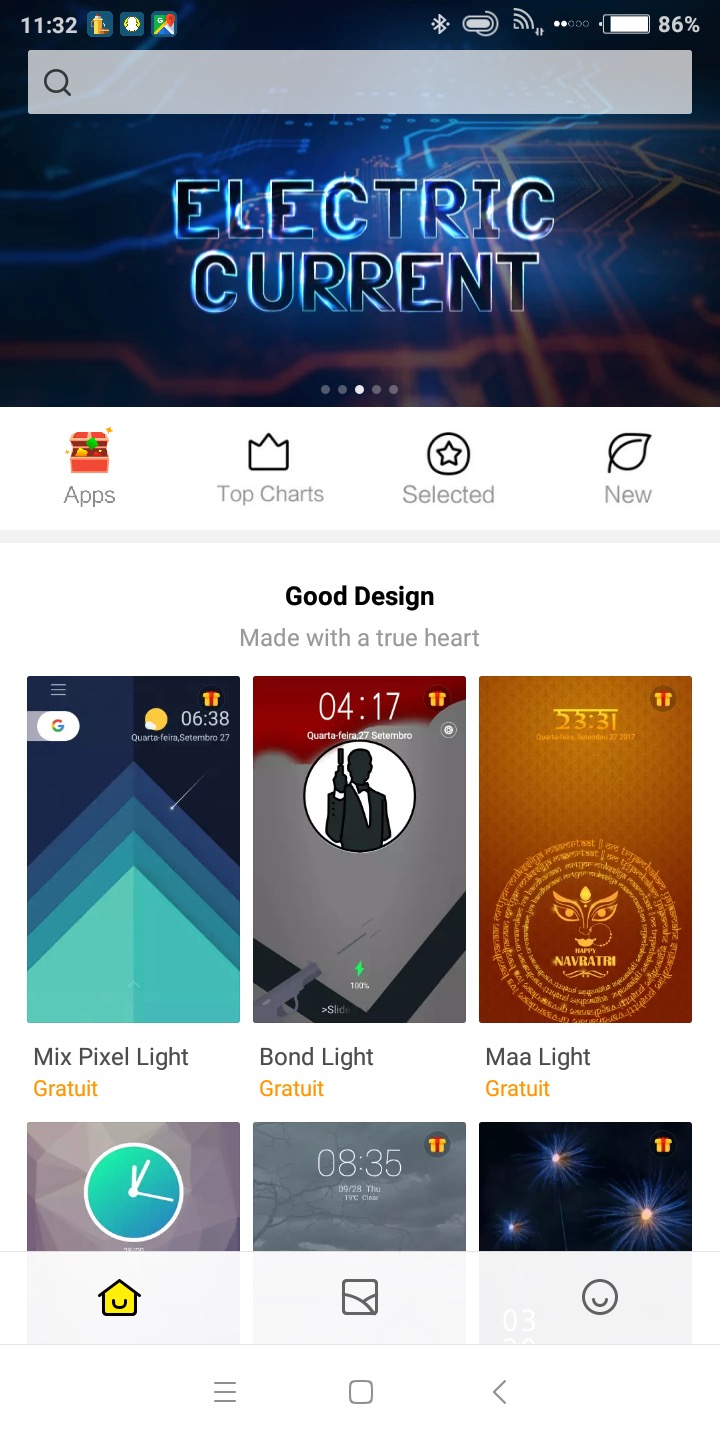The height and width of the screenshot is (1440, 720).
Task: Select the Bond Light theme card
Action: coord(359,850)
